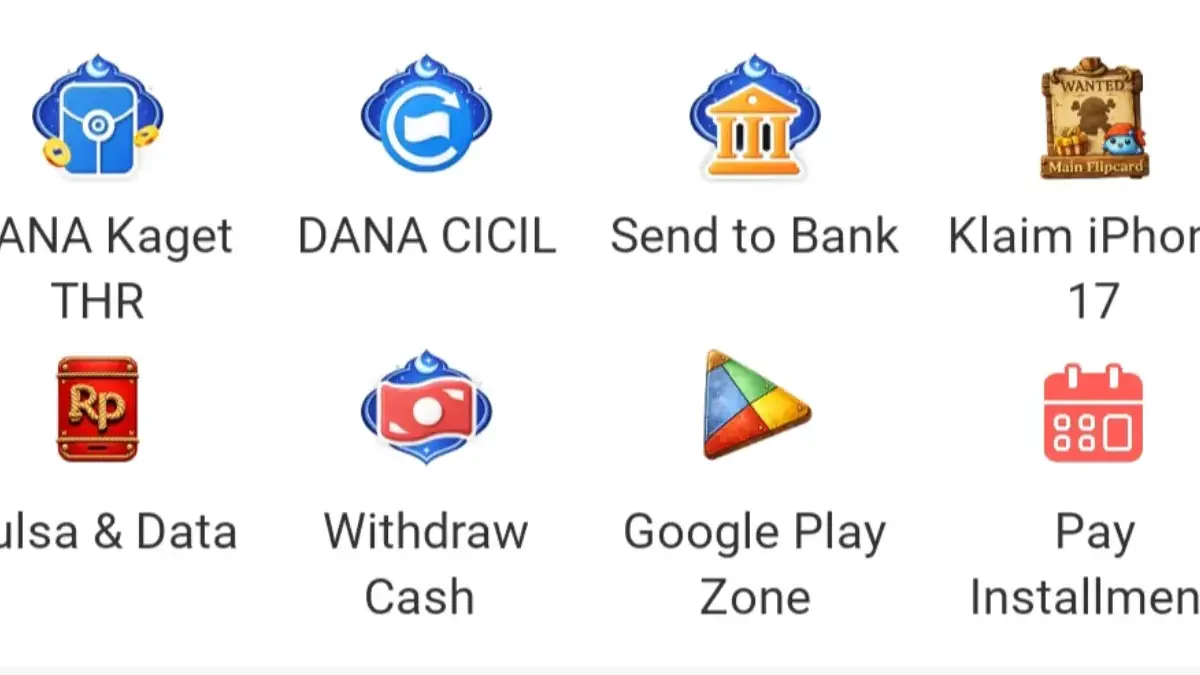Select Send to Bank

point(754,120)
